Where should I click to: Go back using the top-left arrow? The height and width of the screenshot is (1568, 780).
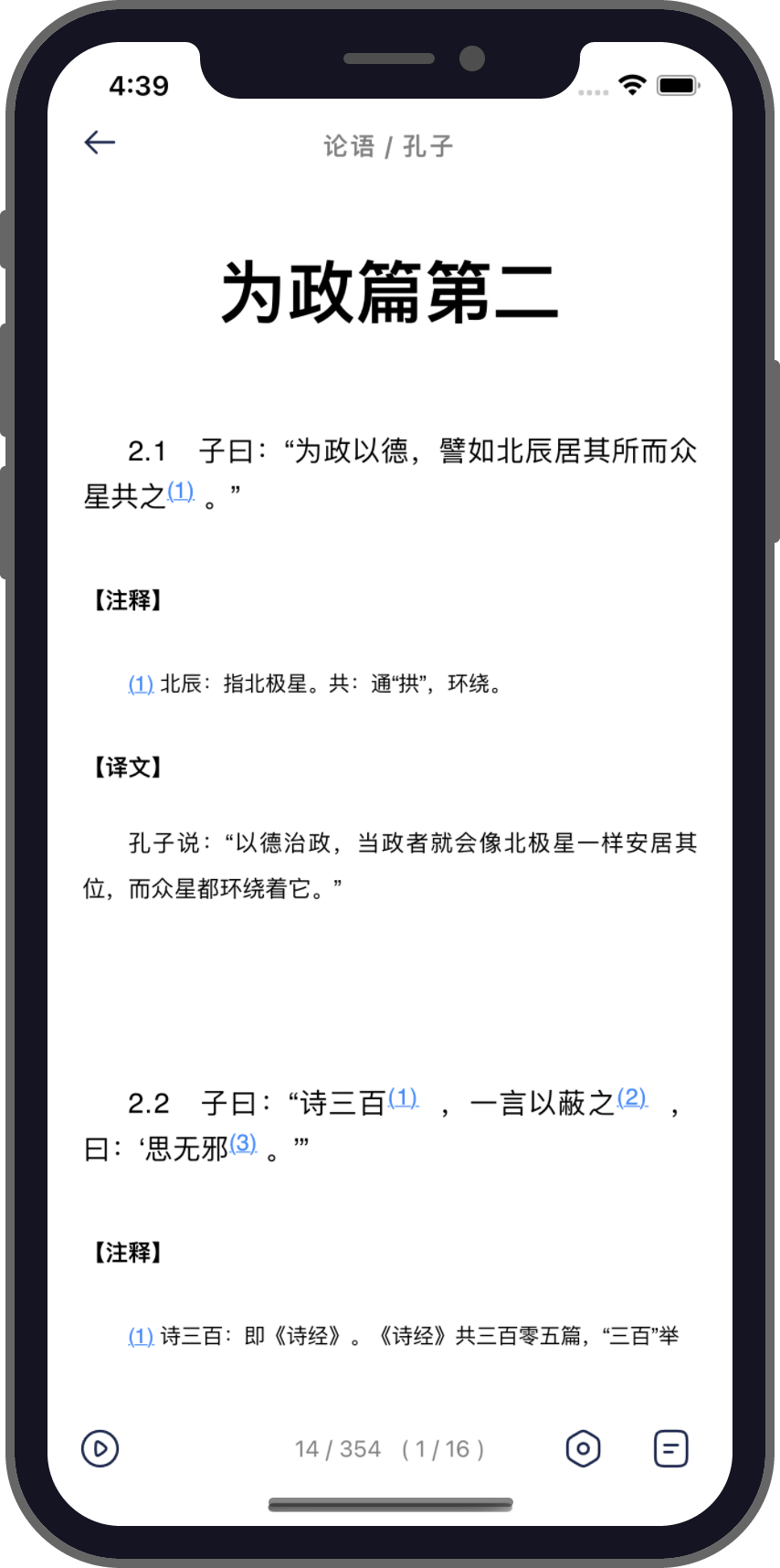point(100,143)
